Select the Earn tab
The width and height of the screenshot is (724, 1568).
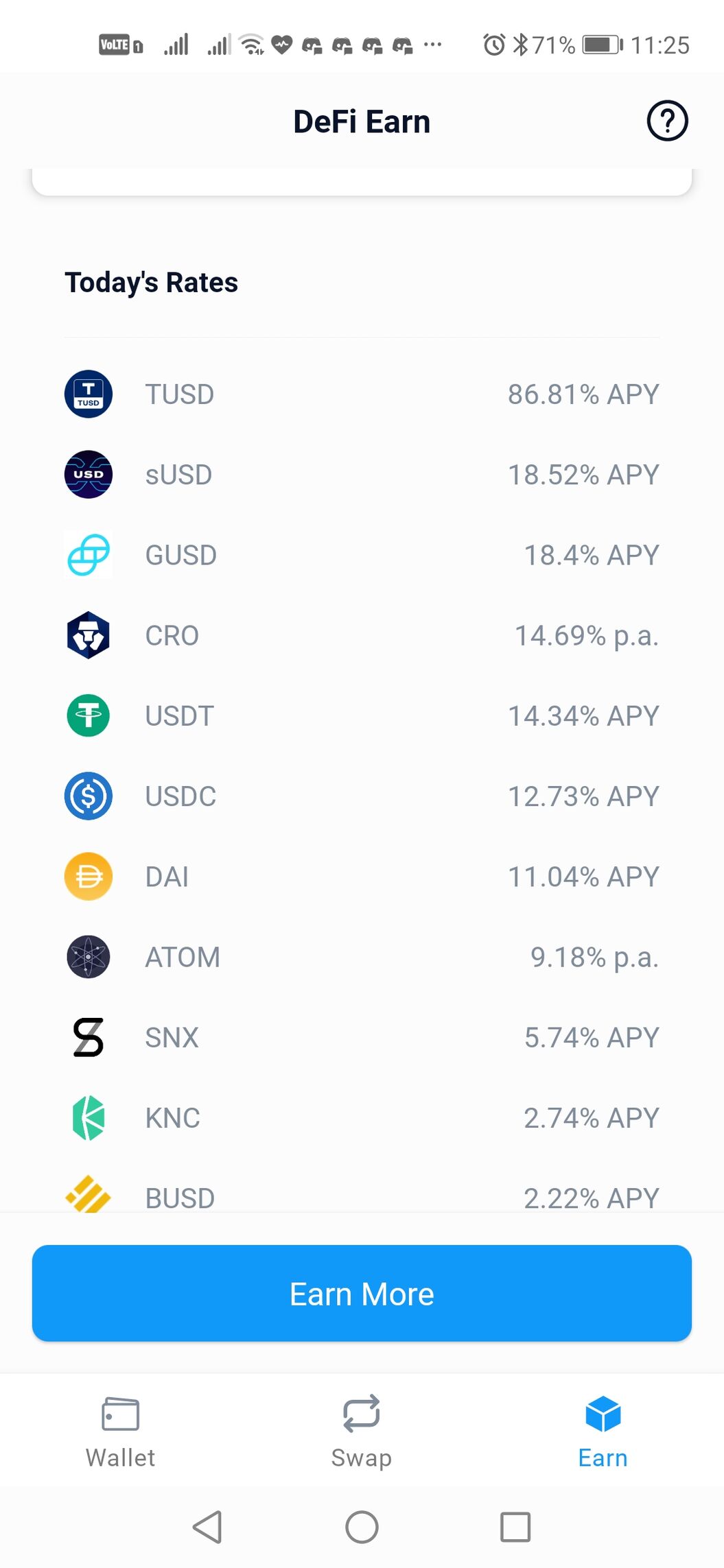603,1433
